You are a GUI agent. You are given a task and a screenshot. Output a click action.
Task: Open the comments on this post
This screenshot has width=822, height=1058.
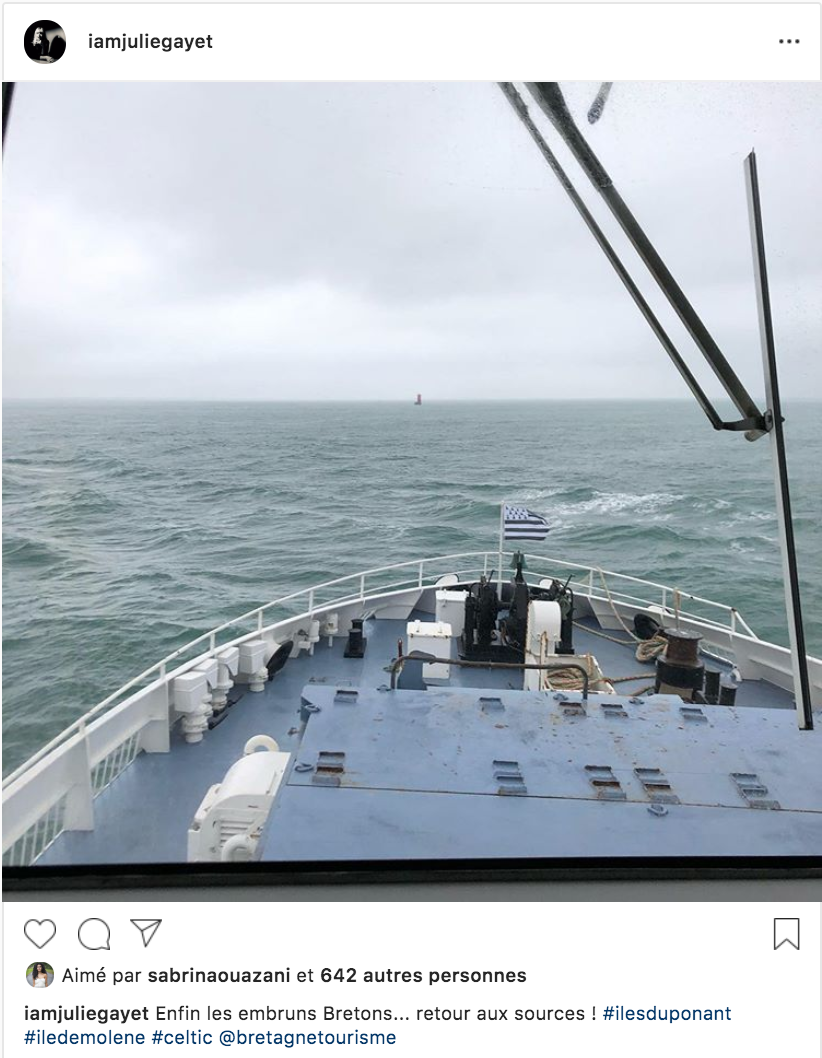[94, 934]
